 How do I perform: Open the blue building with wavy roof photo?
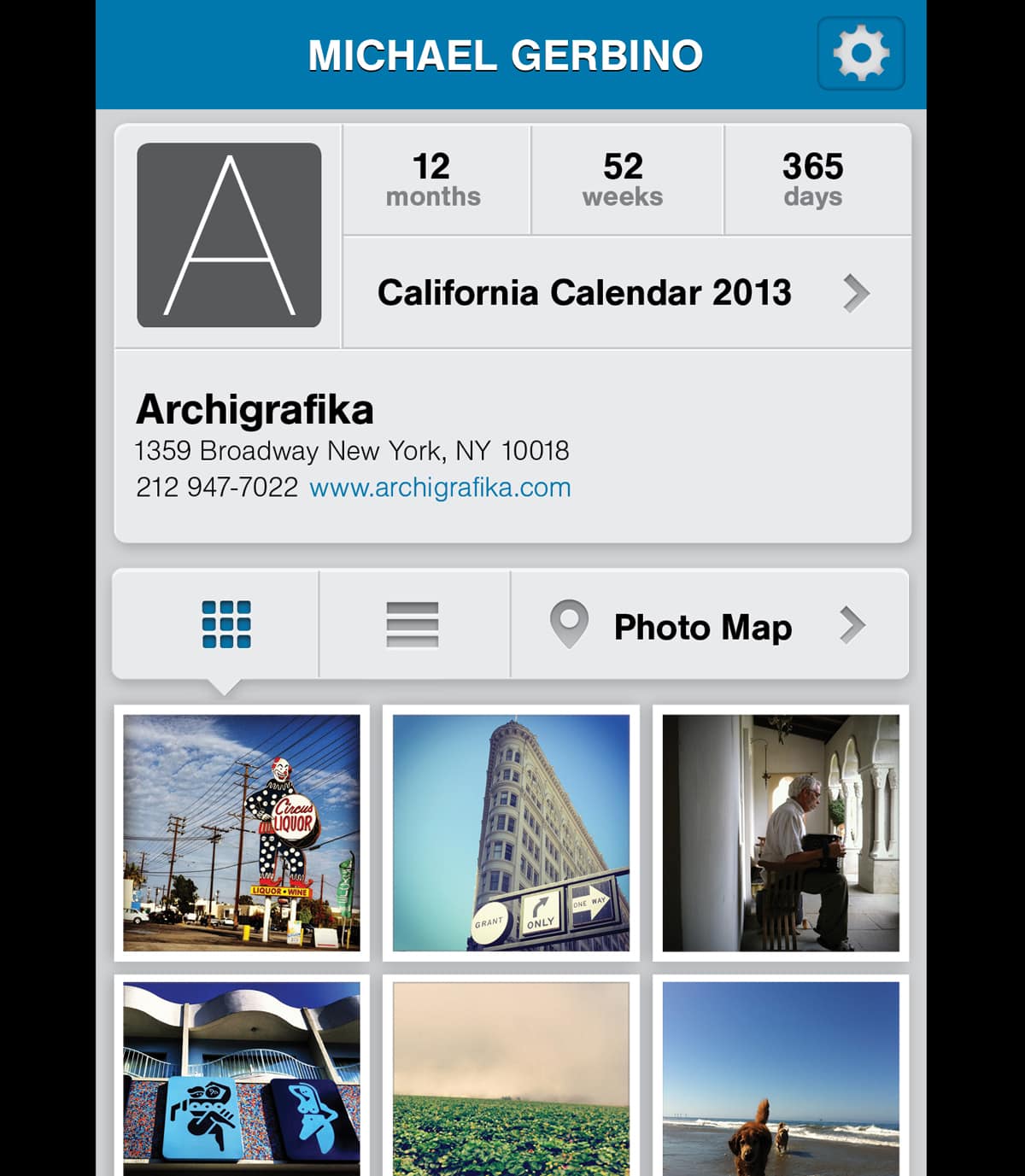[242, 1078]
